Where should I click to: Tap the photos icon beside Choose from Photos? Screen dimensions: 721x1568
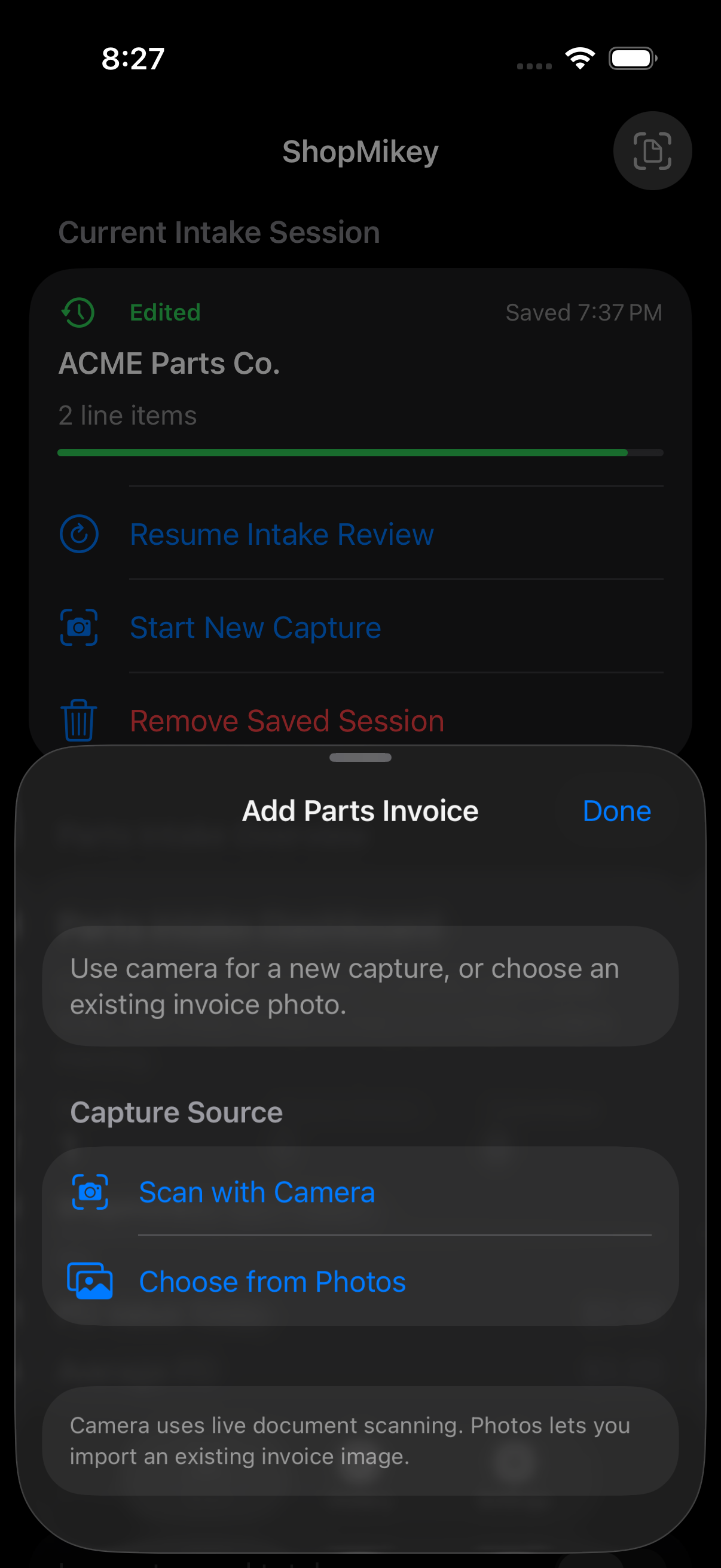[90, 1281]
